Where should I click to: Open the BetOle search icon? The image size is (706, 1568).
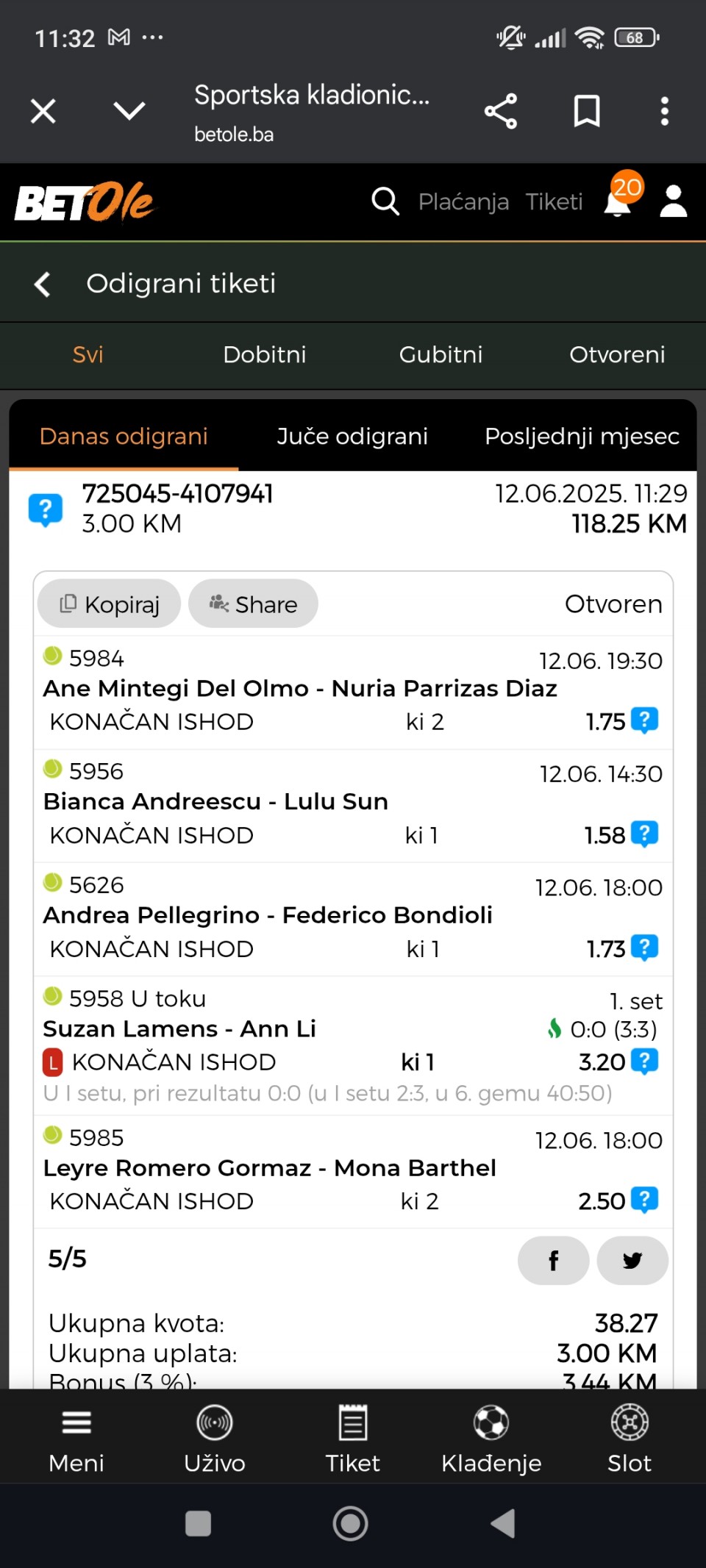(x=385, y=201)
